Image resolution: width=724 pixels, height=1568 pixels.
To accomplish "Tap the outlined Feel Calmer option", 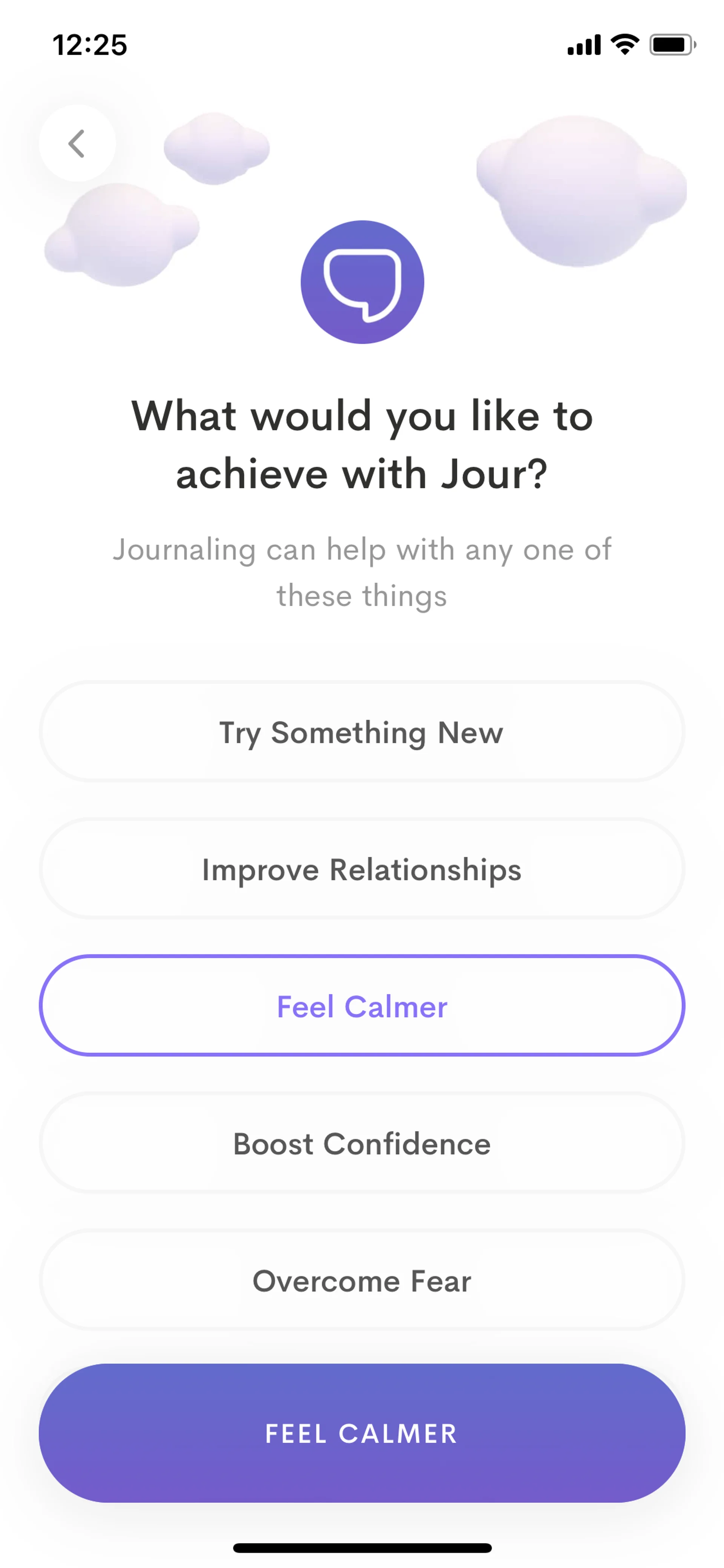I will (x=361, y=1006).
